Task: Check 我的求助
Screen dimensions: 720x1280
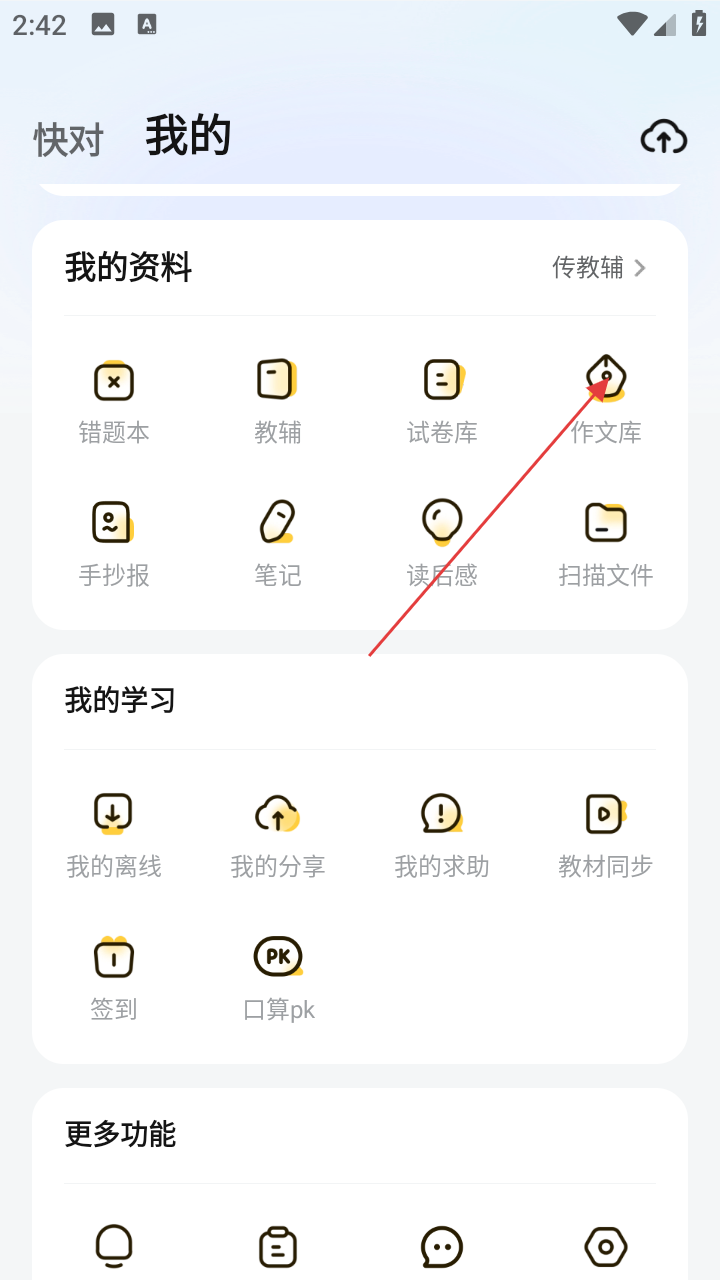Action: point(442,834)
